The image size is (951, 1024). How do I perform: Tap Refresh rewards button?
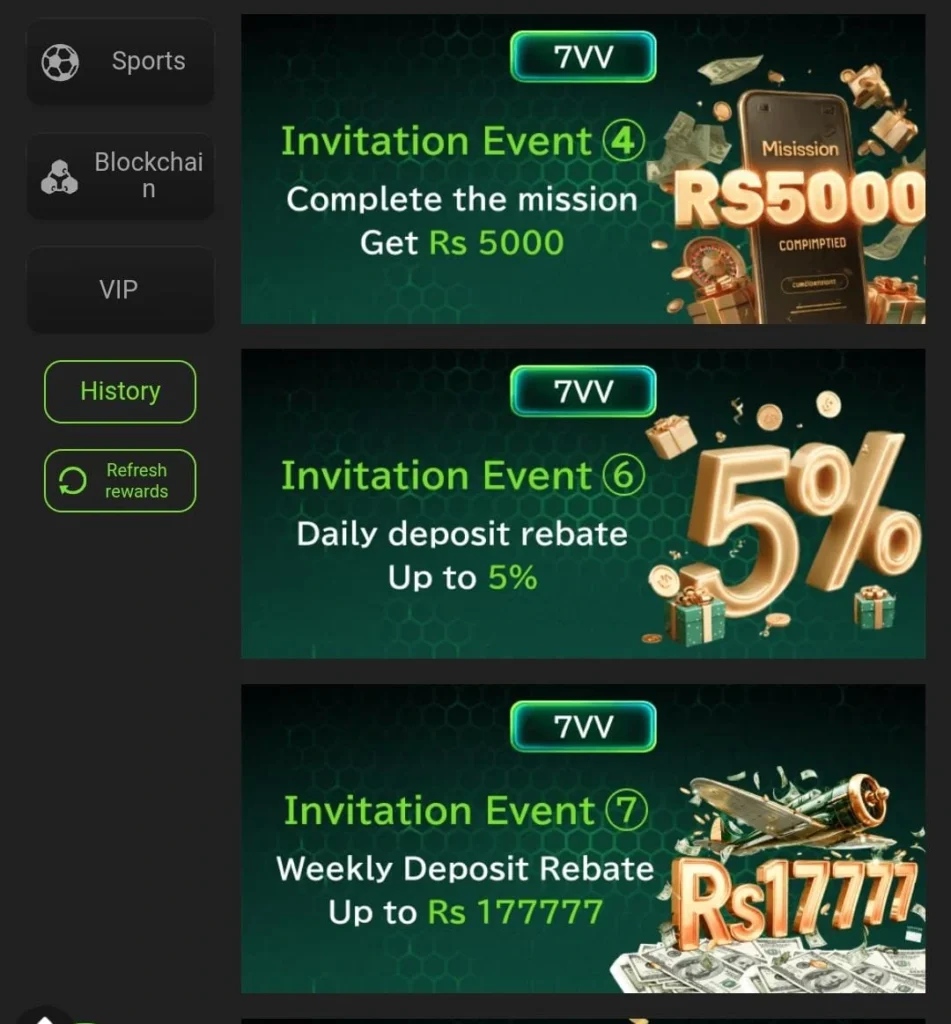[x=120, y=481]
